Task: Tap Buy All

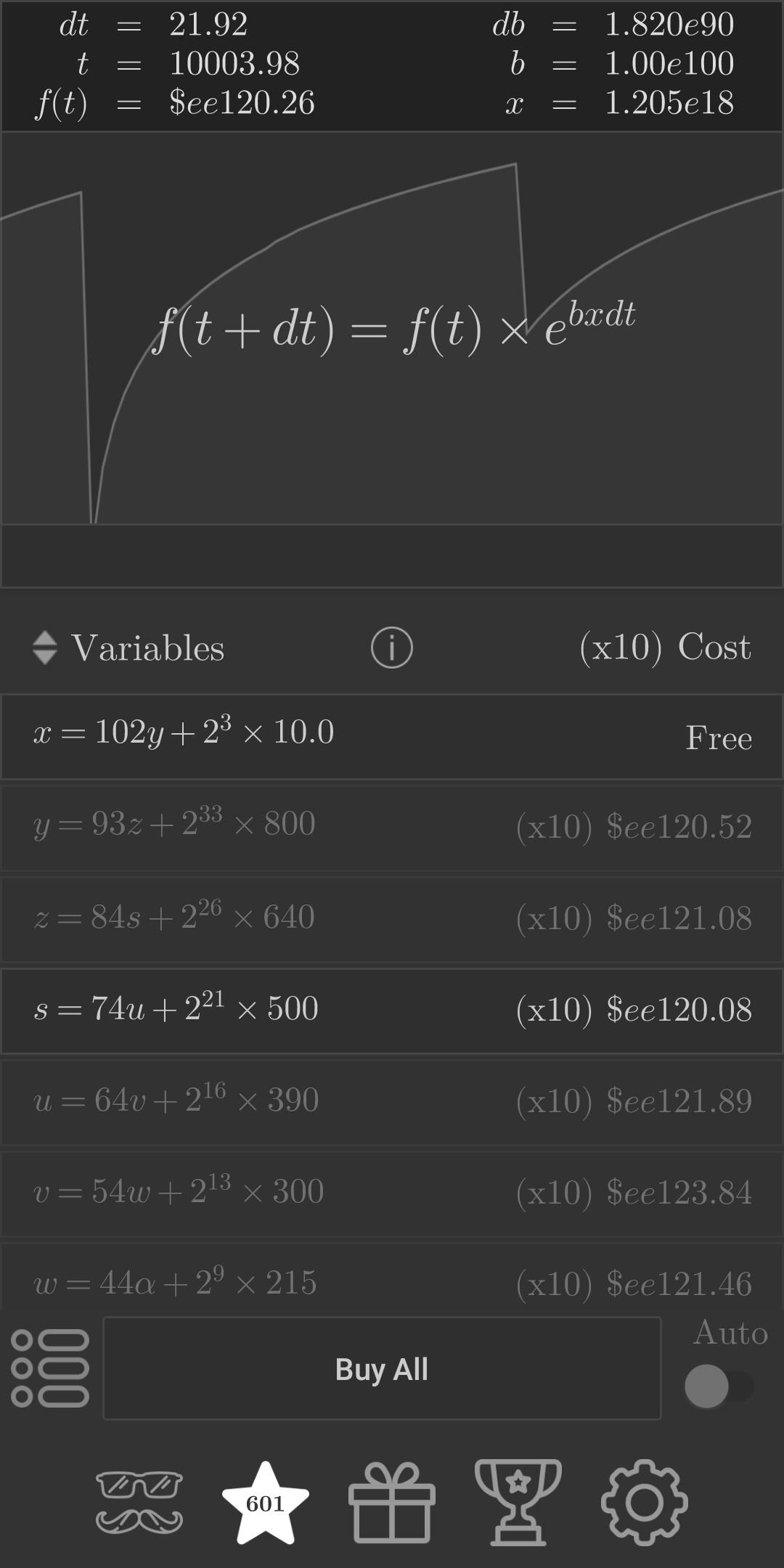Action: pos(382,1368)
